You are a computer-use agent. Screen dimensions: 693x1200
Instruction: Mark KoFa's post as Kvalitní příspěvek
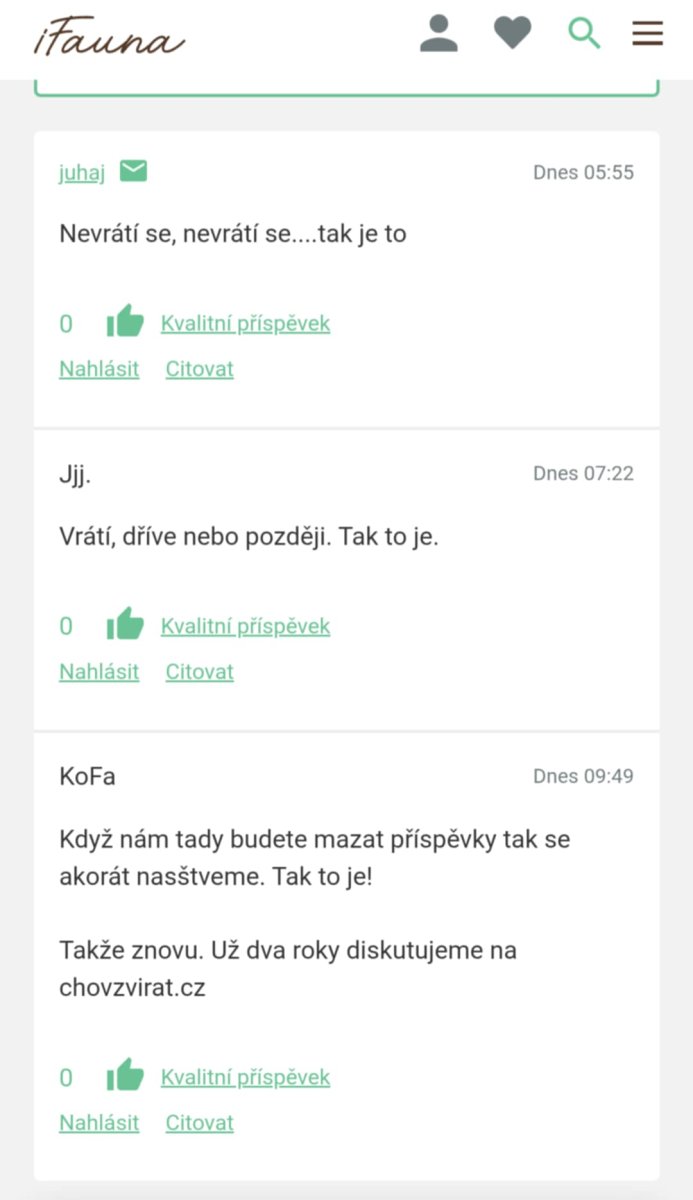tap(245, 1078)
